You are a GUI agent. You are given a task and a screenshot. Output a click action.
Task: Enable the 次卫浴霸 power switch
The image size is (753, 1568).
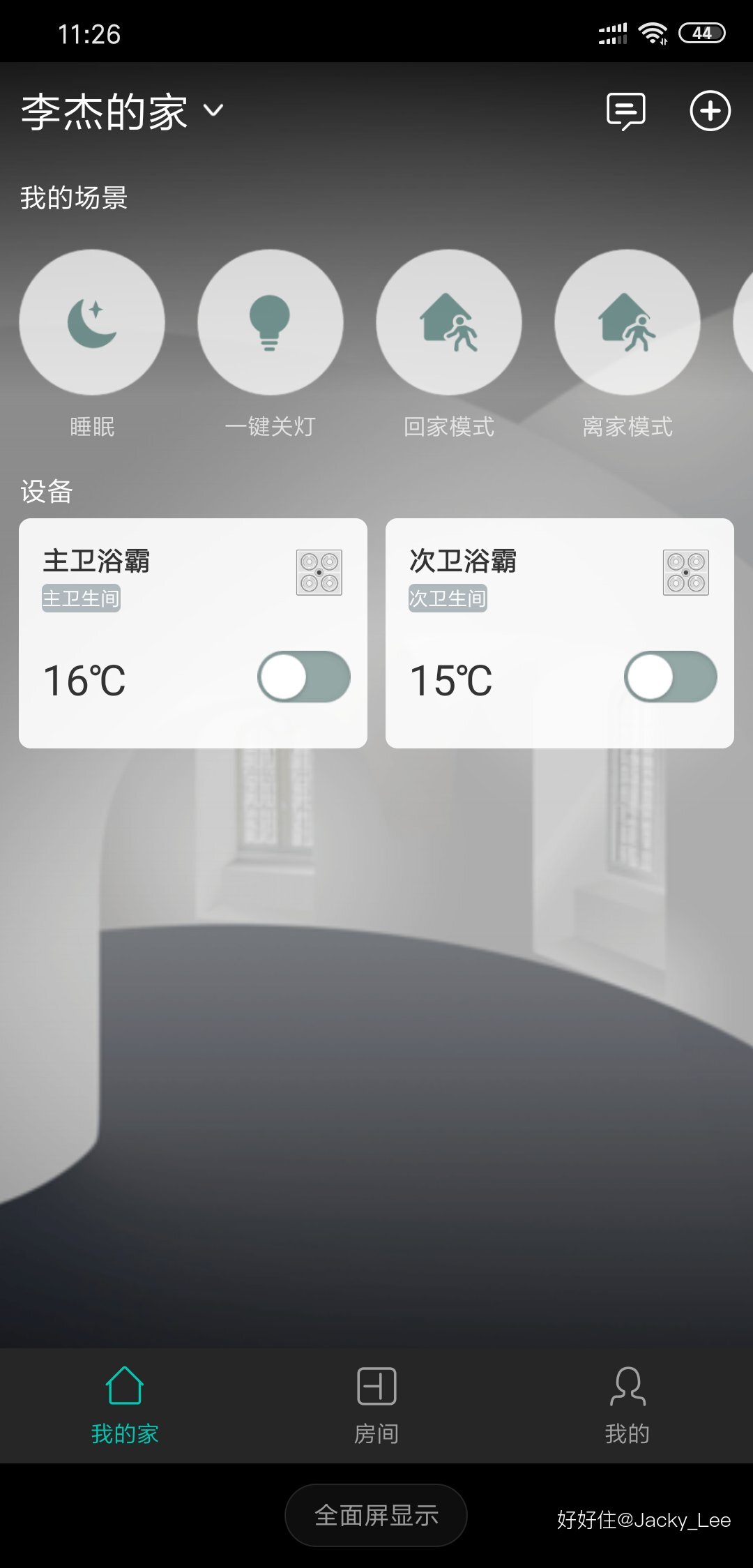(669, 675)
